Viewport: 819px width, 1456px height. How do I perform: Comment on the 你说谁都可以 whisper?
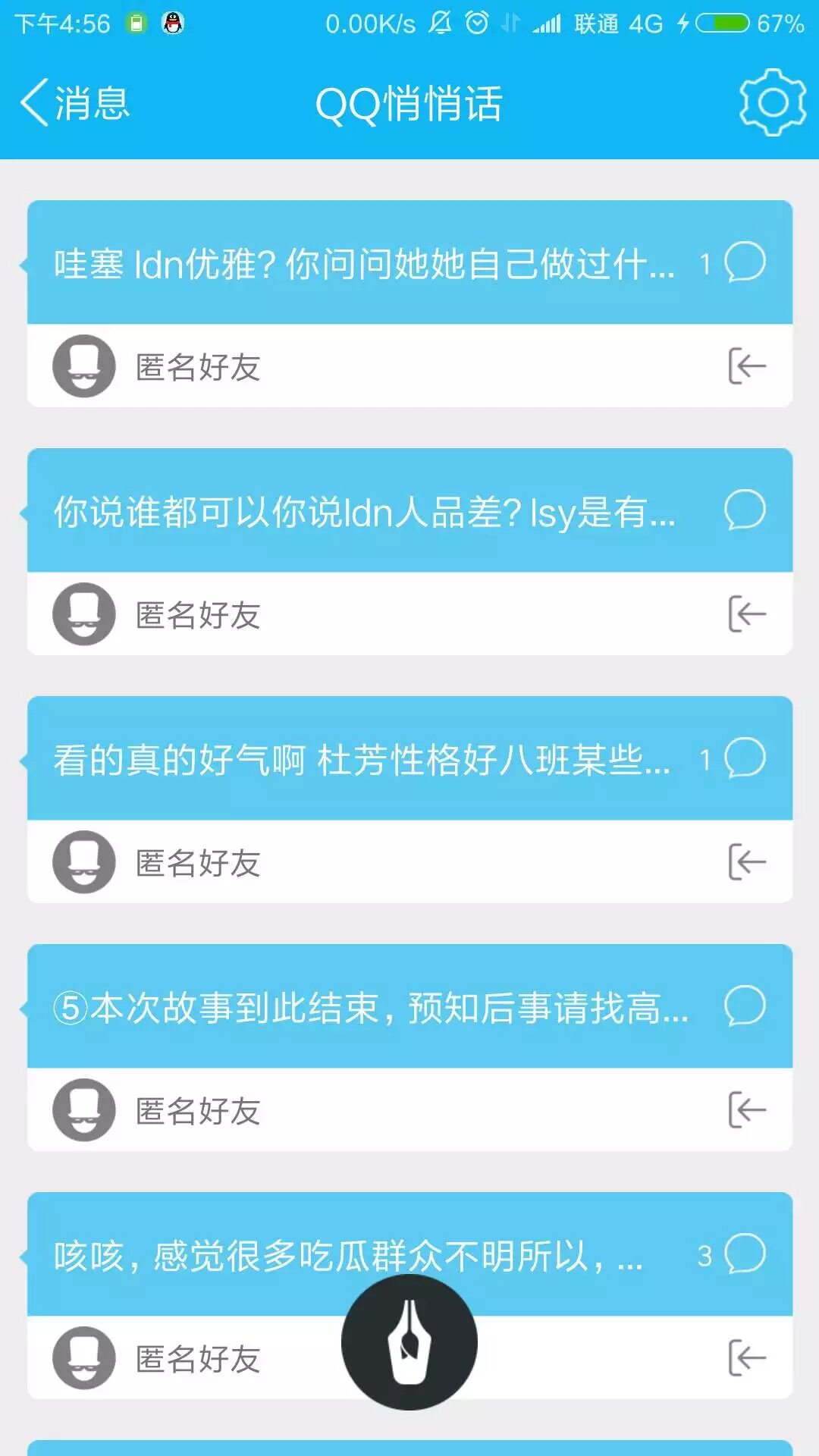point(744,510)
